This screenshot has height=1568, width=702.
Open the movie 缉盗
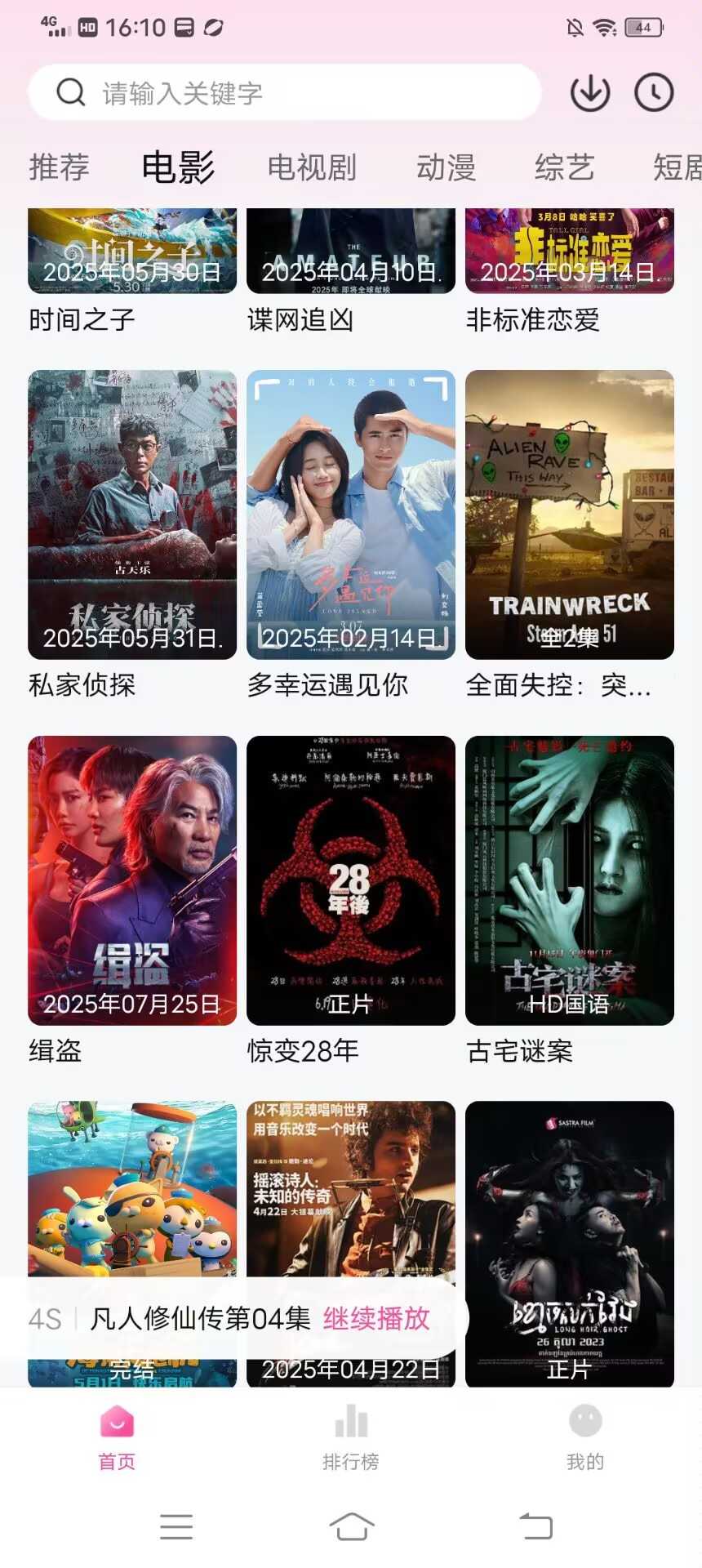(x=132, y=880)
